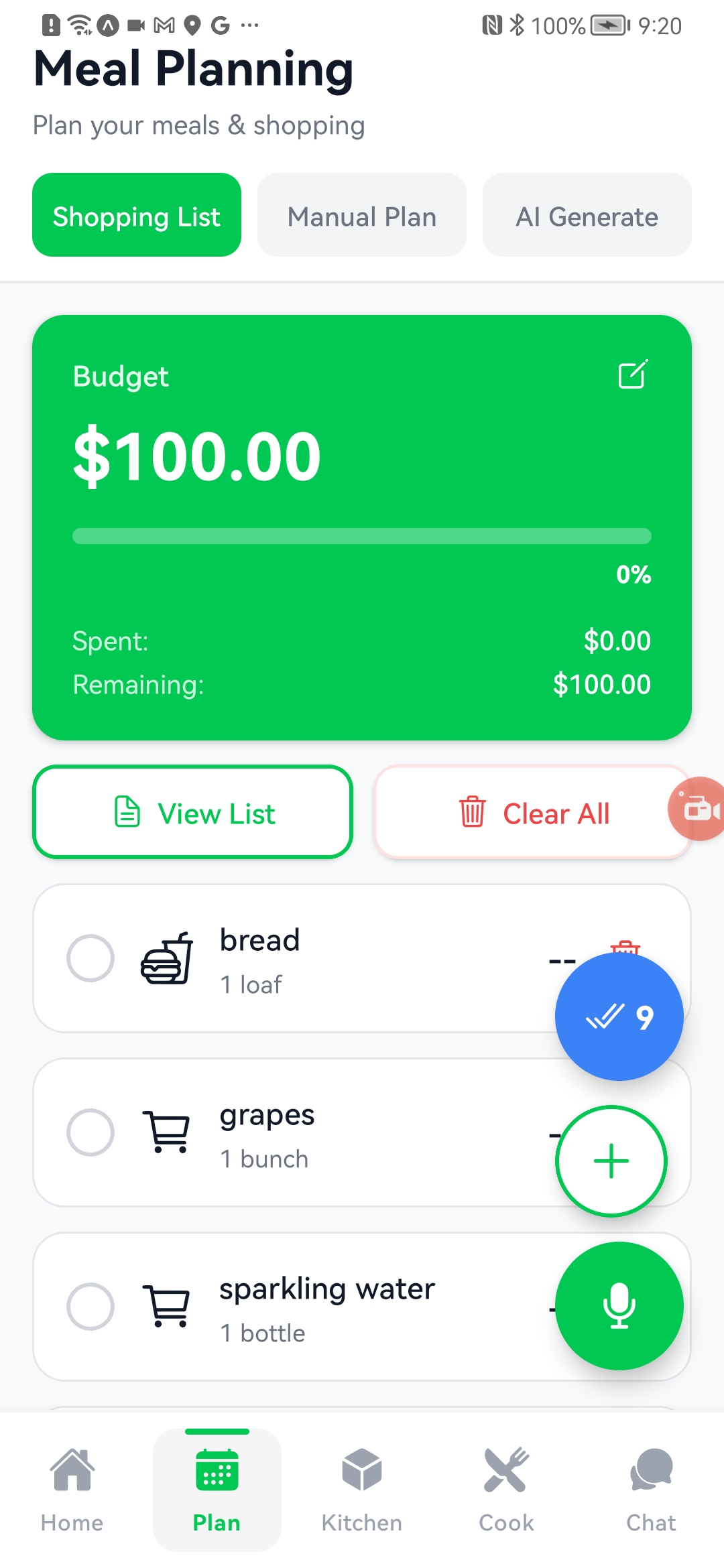Viewport: 724px width, 1568px height.
Task: Tap the blue checkmark badge showing 9
Action: (x=619, y=1017)
